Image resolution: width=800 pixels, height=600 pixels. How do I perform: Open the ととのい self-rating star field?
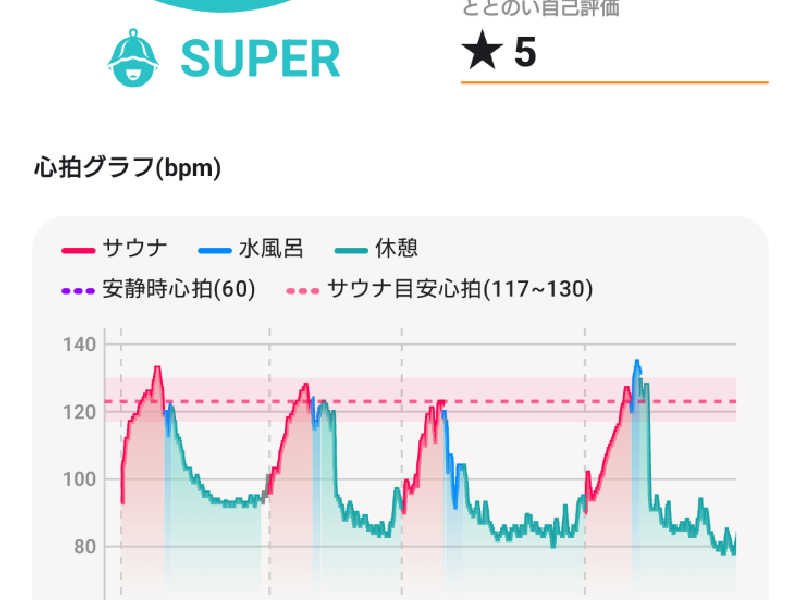pos(612,52)
